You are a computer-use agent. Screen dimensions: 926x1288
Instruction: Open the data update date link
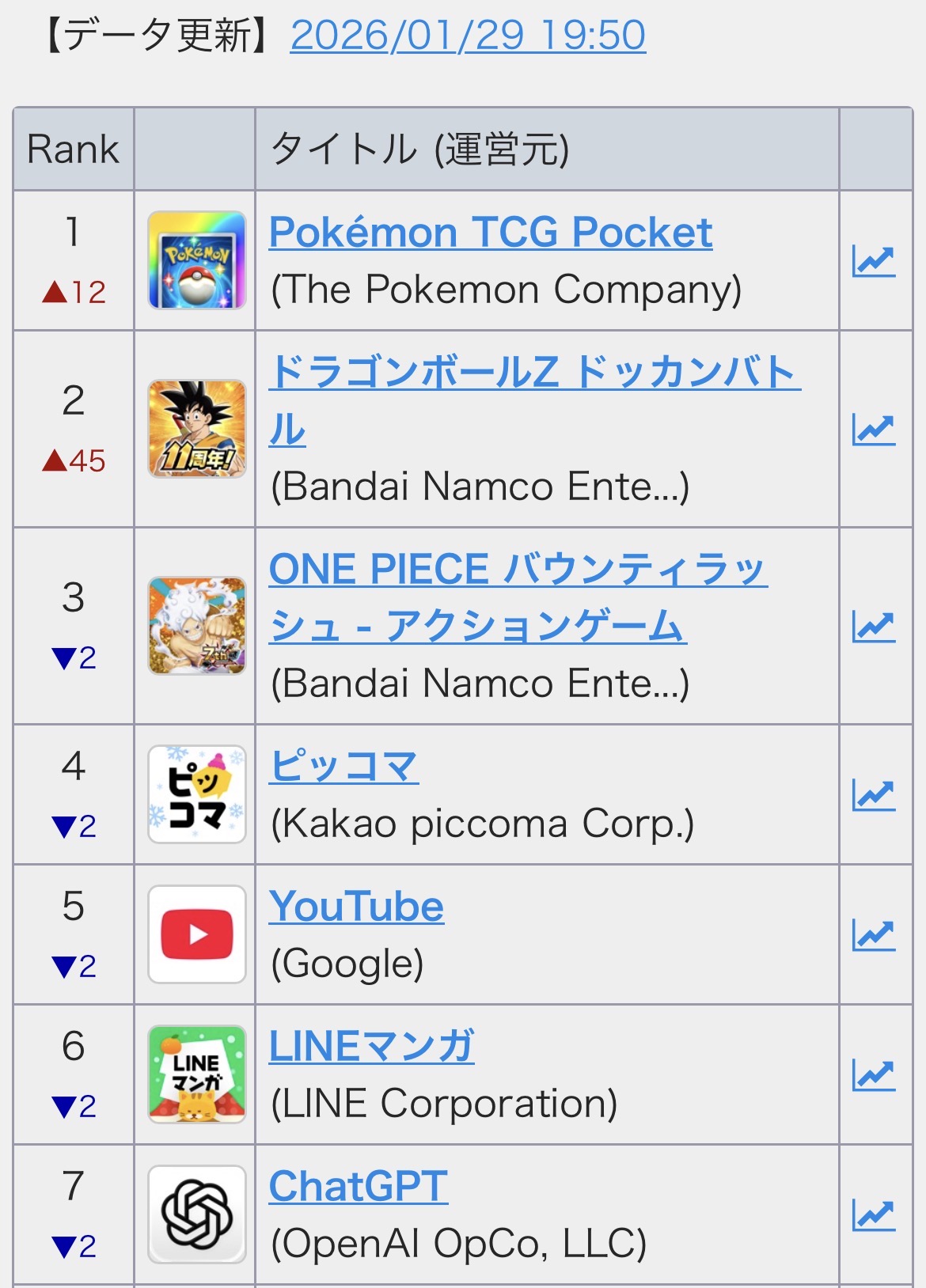click(468, 36)
